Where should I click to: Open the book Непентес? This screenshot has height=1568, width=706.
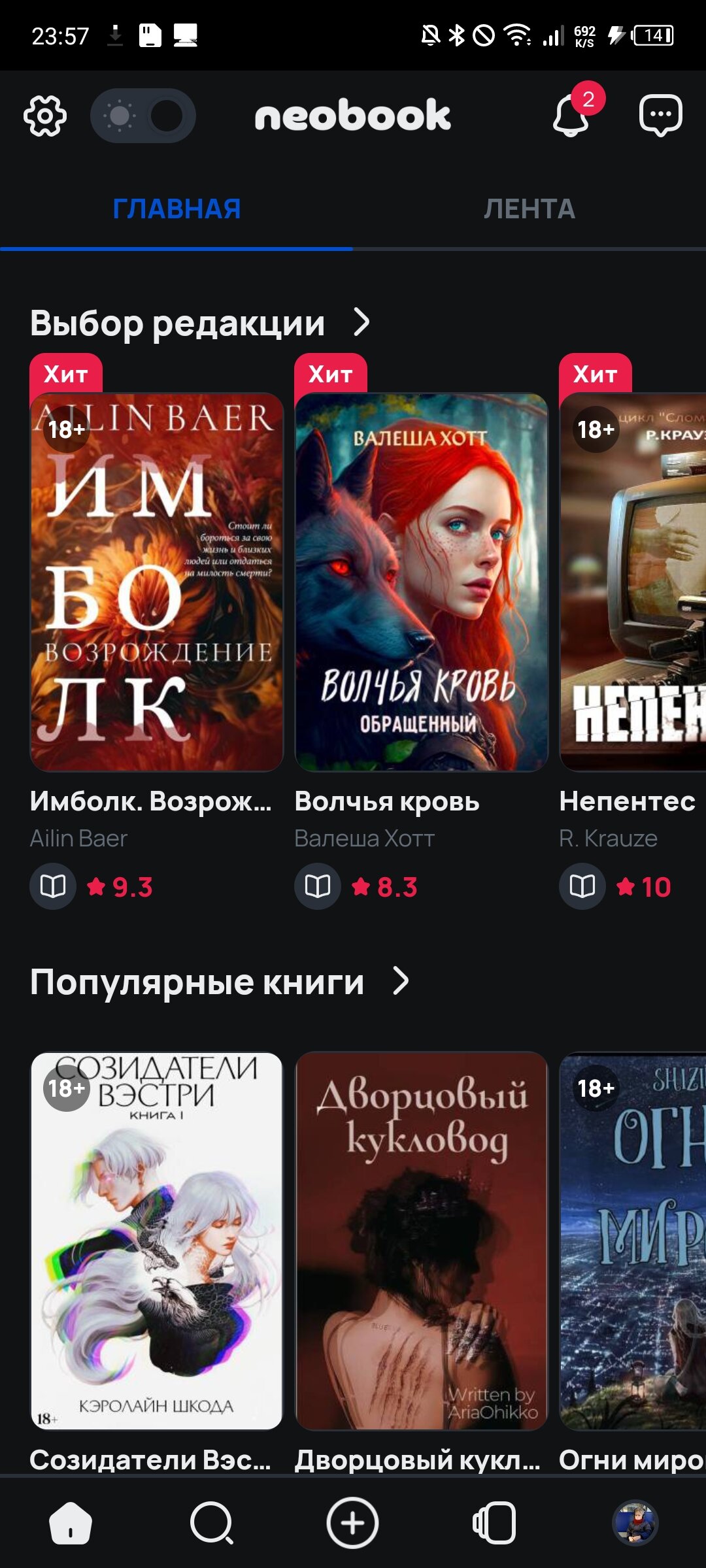[x=633, y=582]
